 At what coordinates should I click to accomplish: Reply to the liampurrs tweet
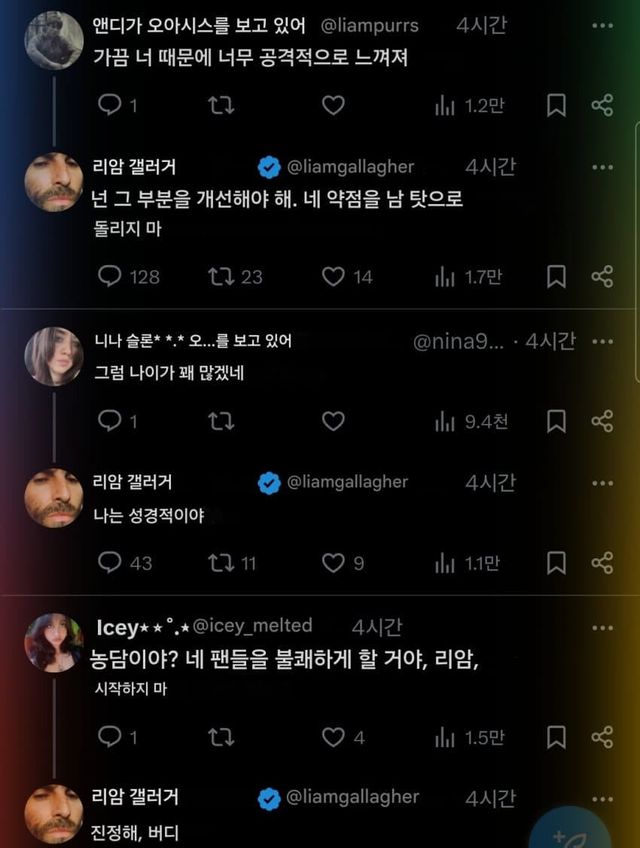coord(111,106)
